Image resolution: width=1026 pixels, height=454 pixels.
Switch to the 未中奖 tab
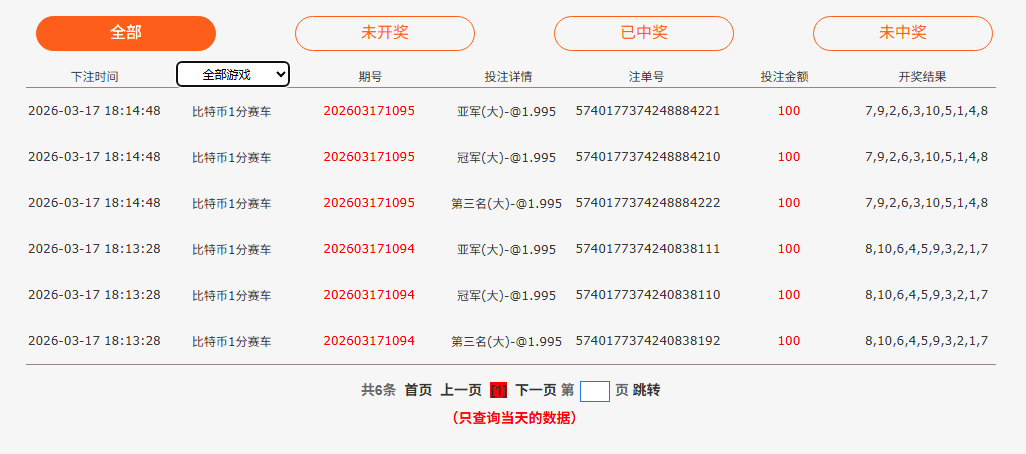[x=902, y=33]
